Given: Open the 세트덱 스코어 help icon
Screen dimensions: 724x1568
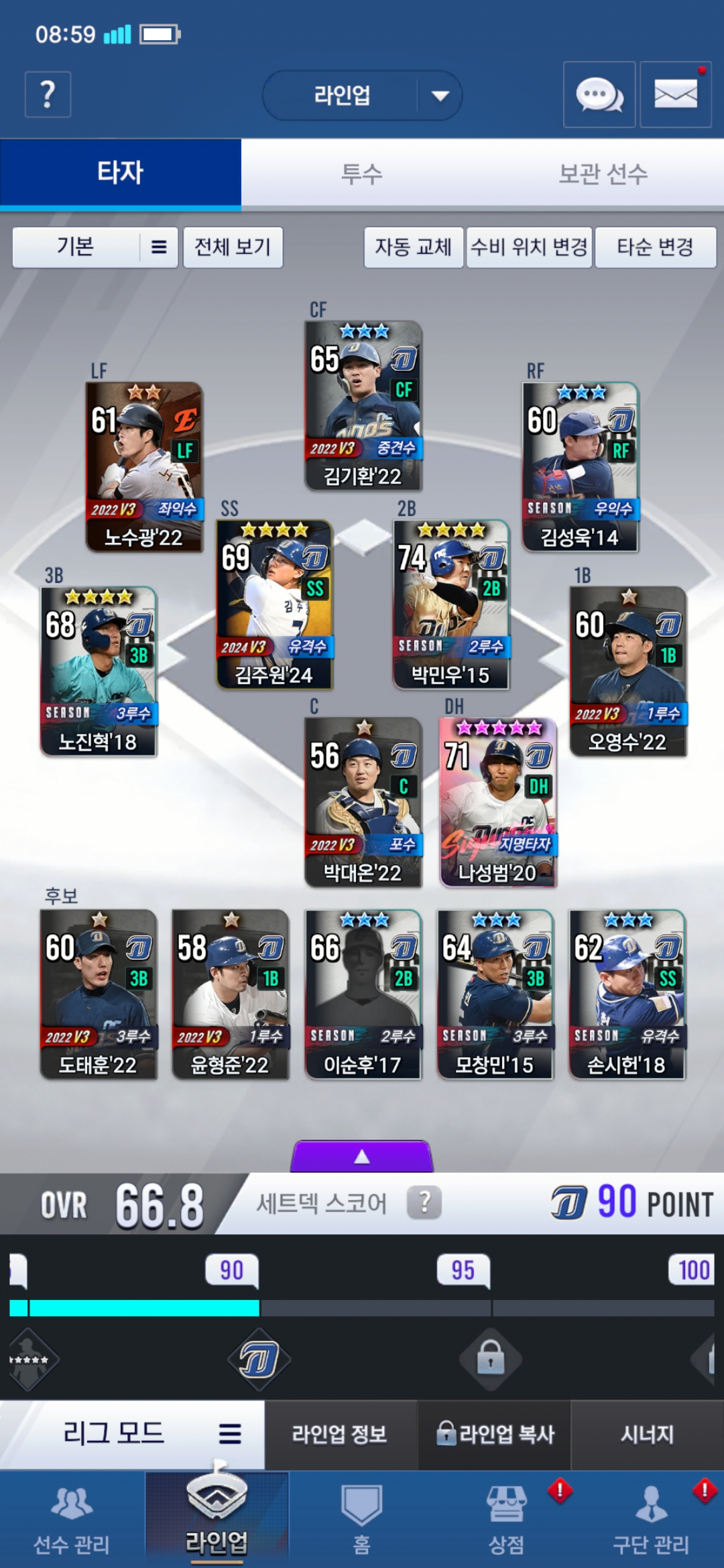Looking at the screenshot, I should pos(424,1203).
